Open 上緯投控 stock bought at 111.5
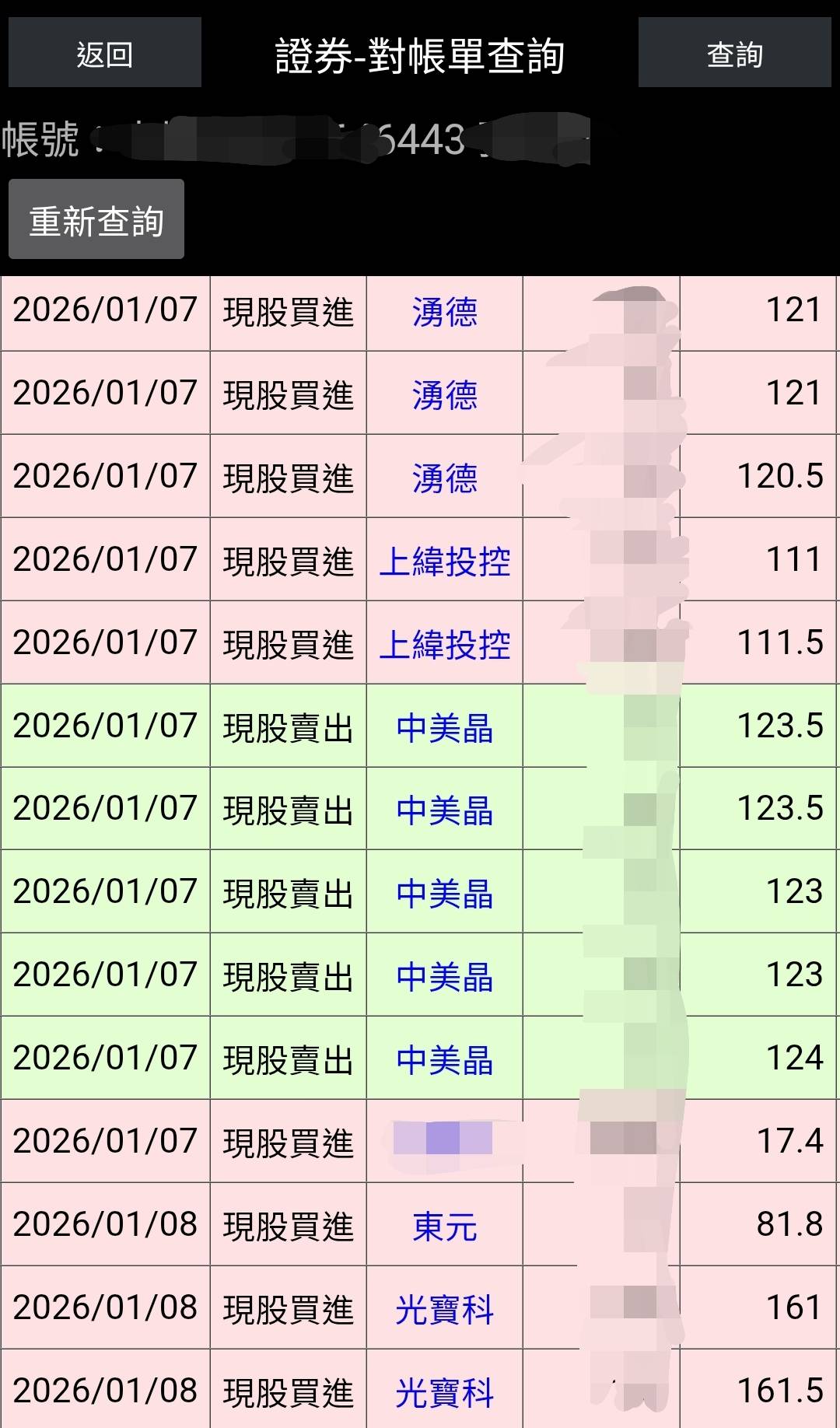The height and width of the screenshot is (1428, 840). (444, 644)
